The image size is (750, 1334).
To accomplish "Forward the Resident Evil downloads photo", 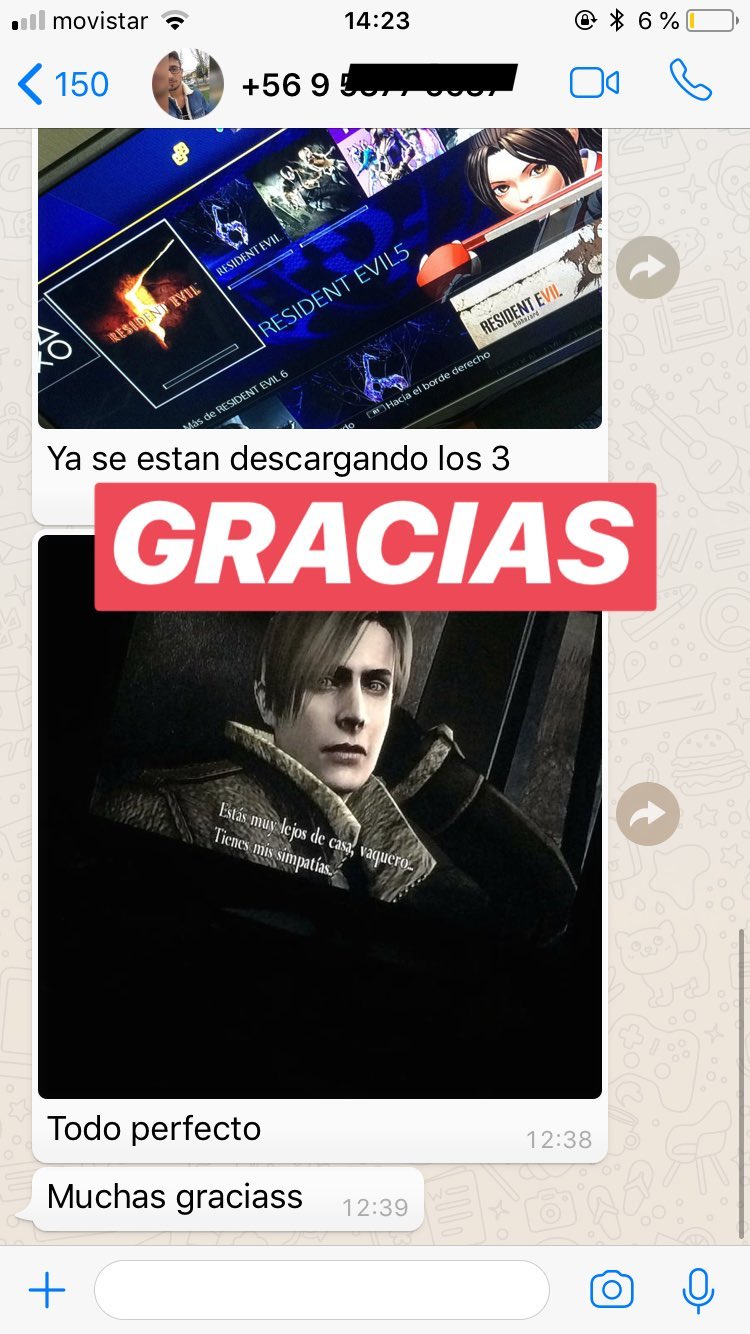I will coord(647,267).
